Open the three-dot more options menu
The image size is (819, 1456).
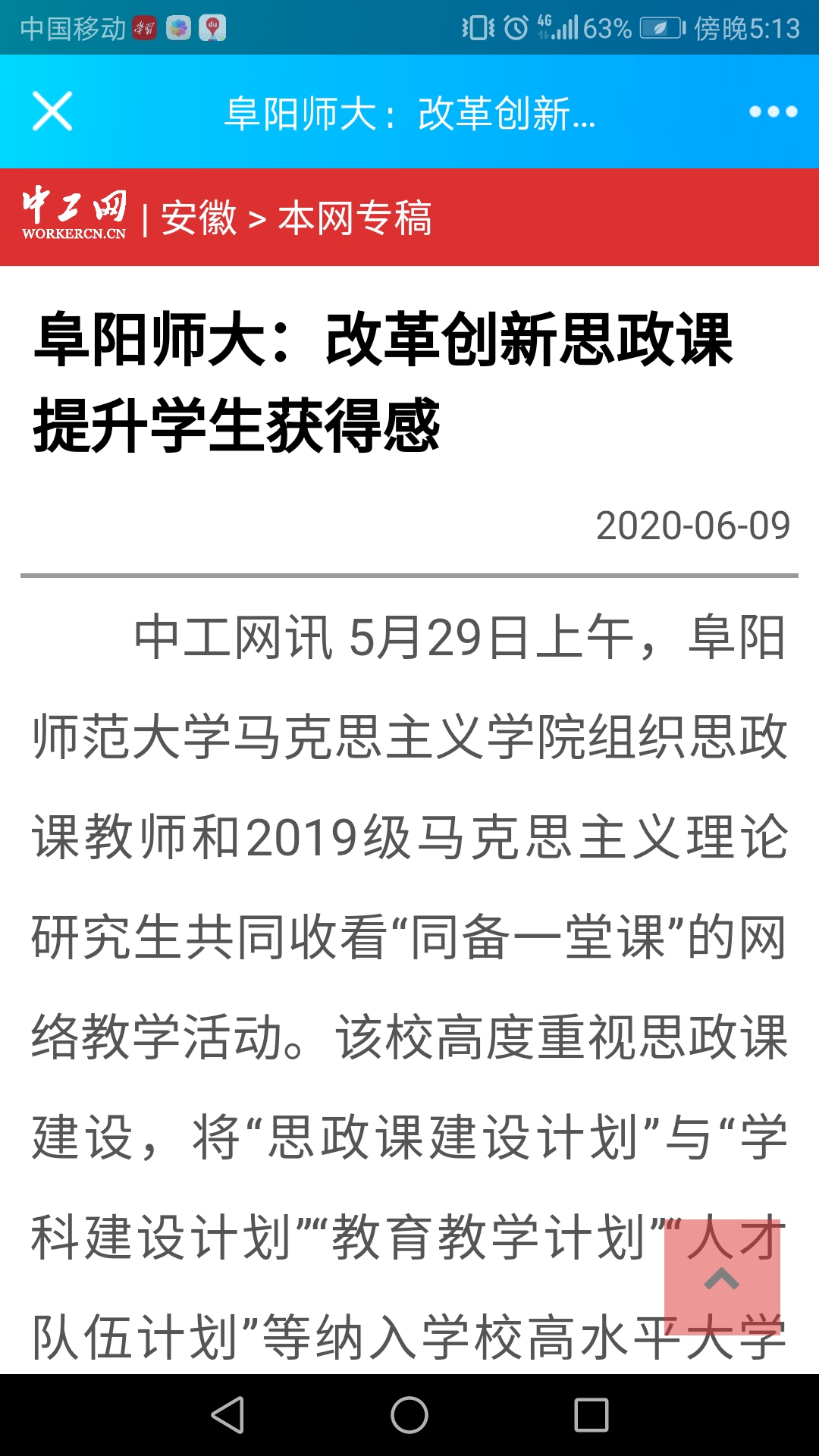pyautogui.click(x=773, y=111)
